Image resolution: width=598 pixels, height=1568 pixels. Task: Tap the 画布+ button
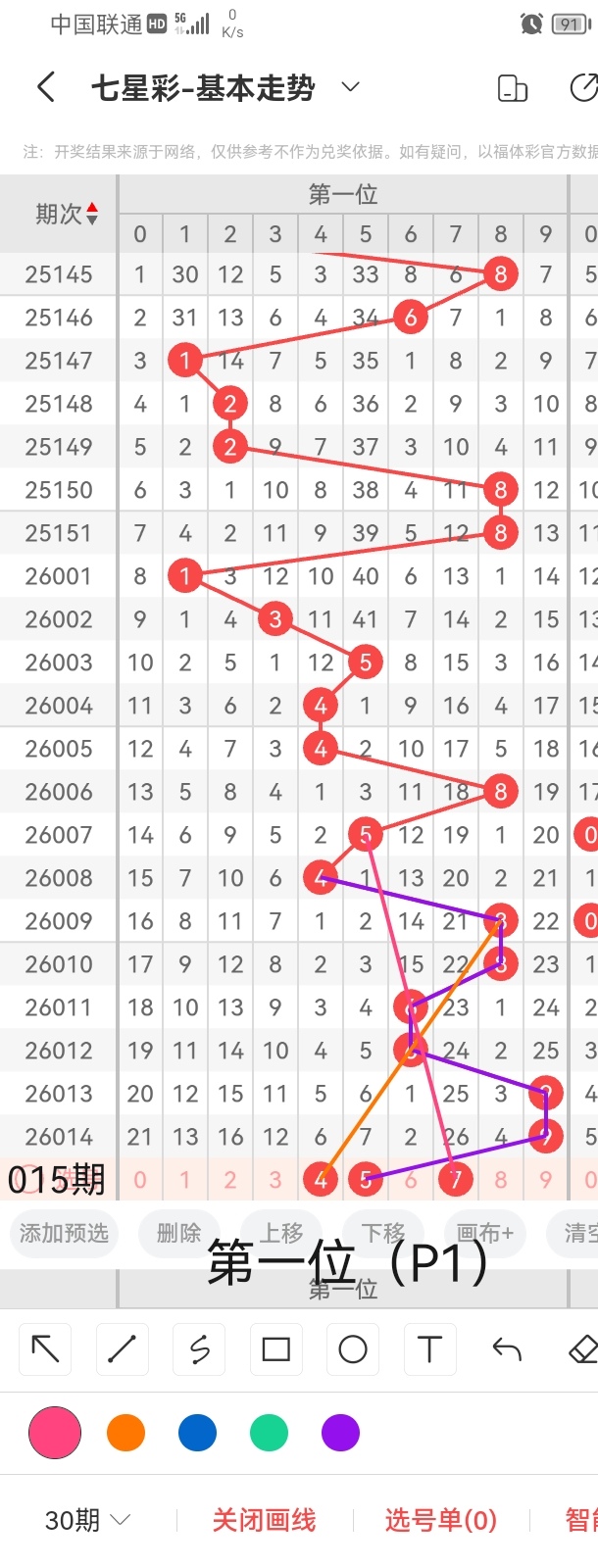[485, 1233]
